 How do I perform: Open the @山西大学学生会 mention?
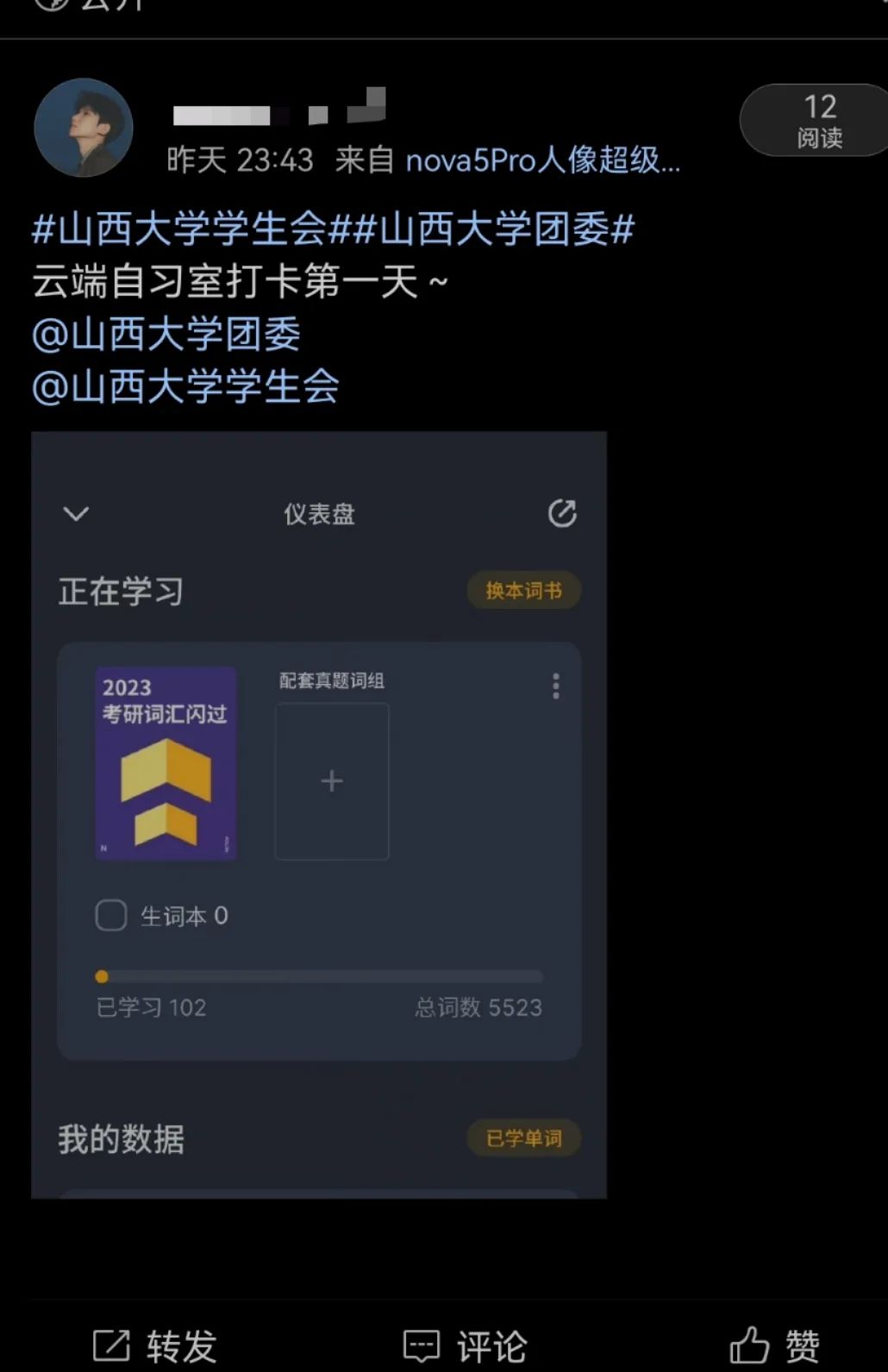(185, 386)
